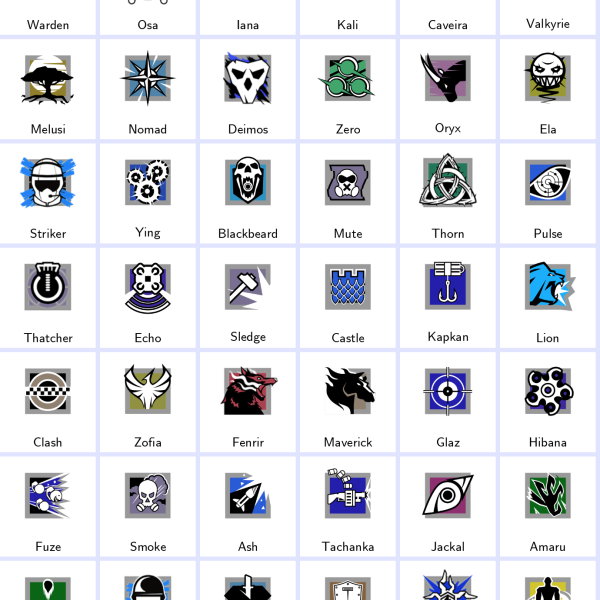Tap the Thorn operator card
Screen dimensions: 600x600
(448, 193)
